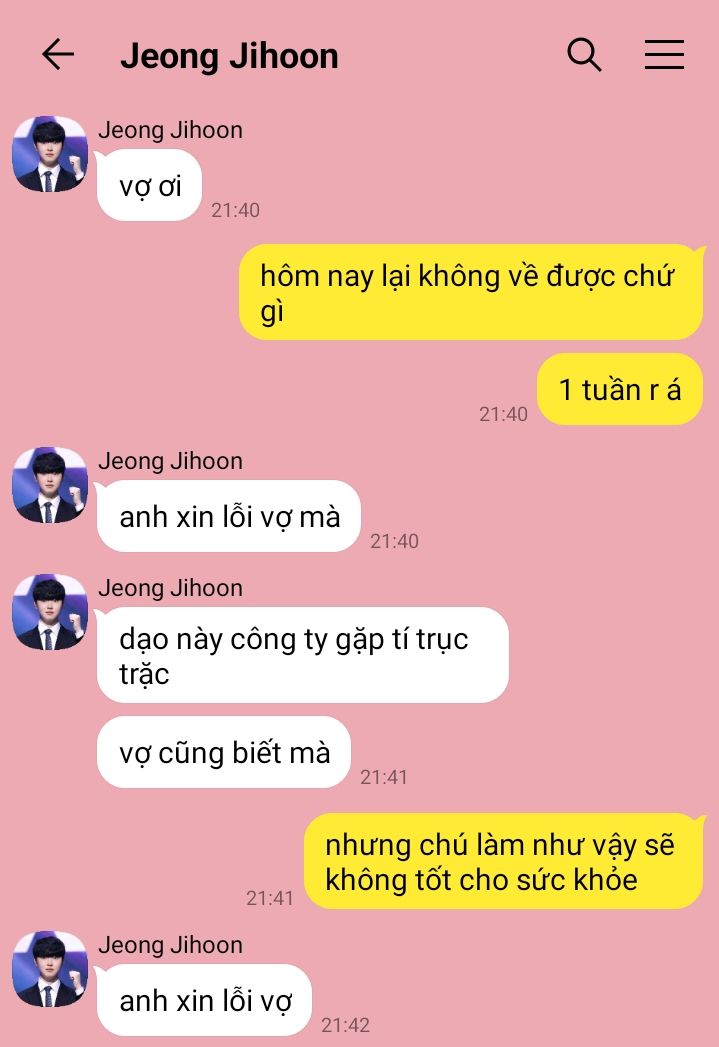Go back from Jeong Jihoon chat
Viewport: 719px width, 1047px height.
click(x=58, y=55)
